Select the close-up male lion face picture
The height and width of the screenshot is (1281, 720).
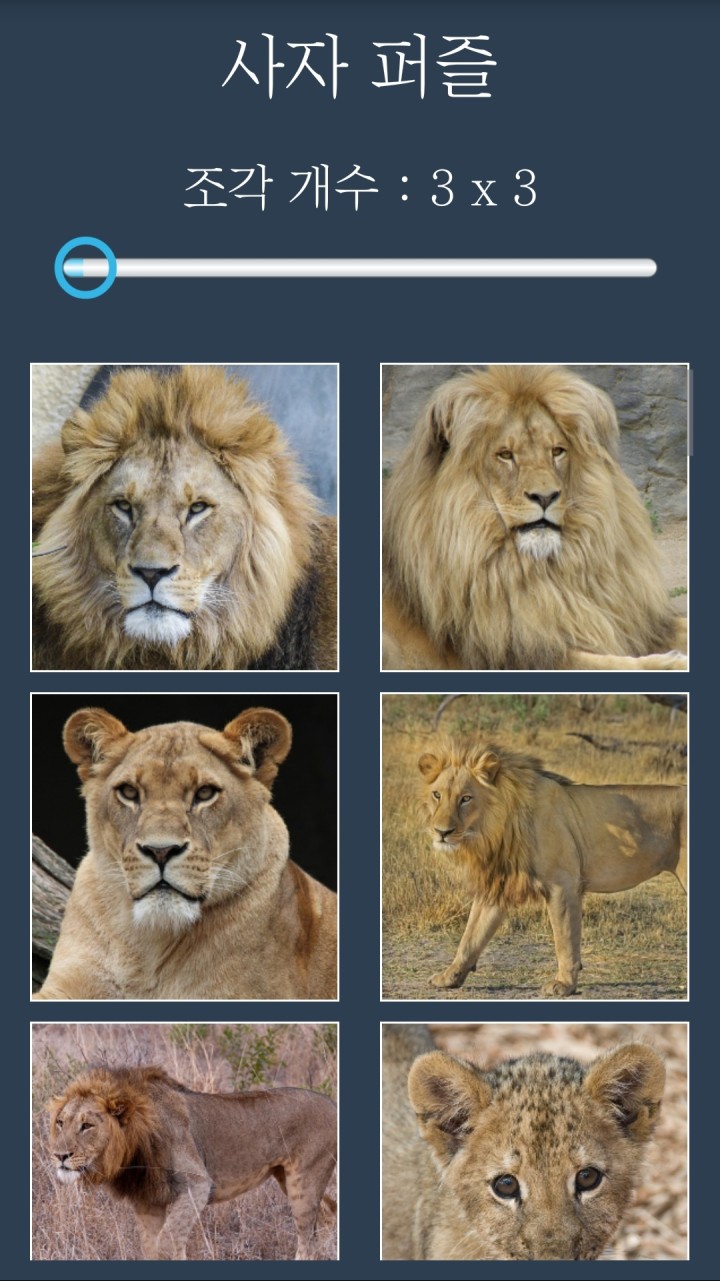[185, 517]
